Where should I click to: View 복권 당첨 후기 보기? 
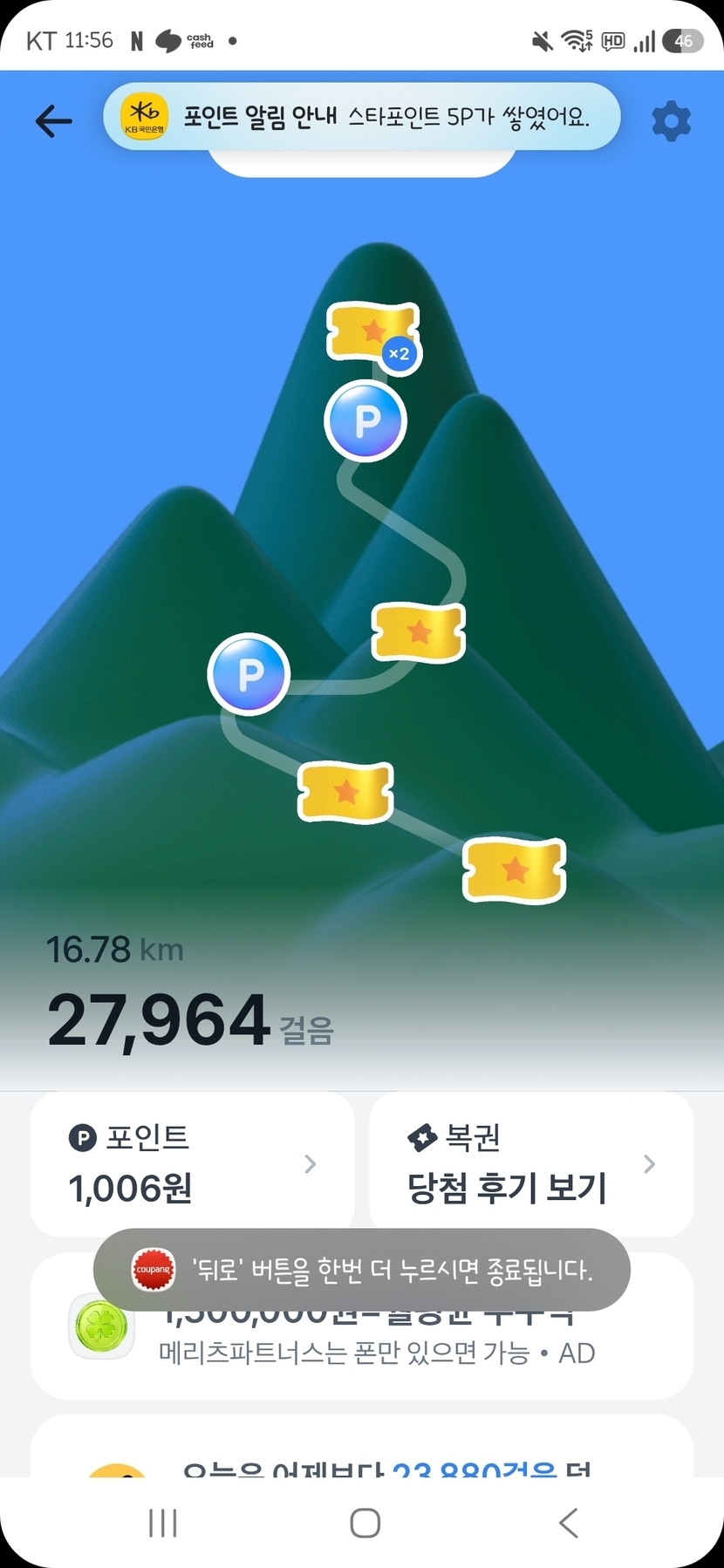(530, 1163)
